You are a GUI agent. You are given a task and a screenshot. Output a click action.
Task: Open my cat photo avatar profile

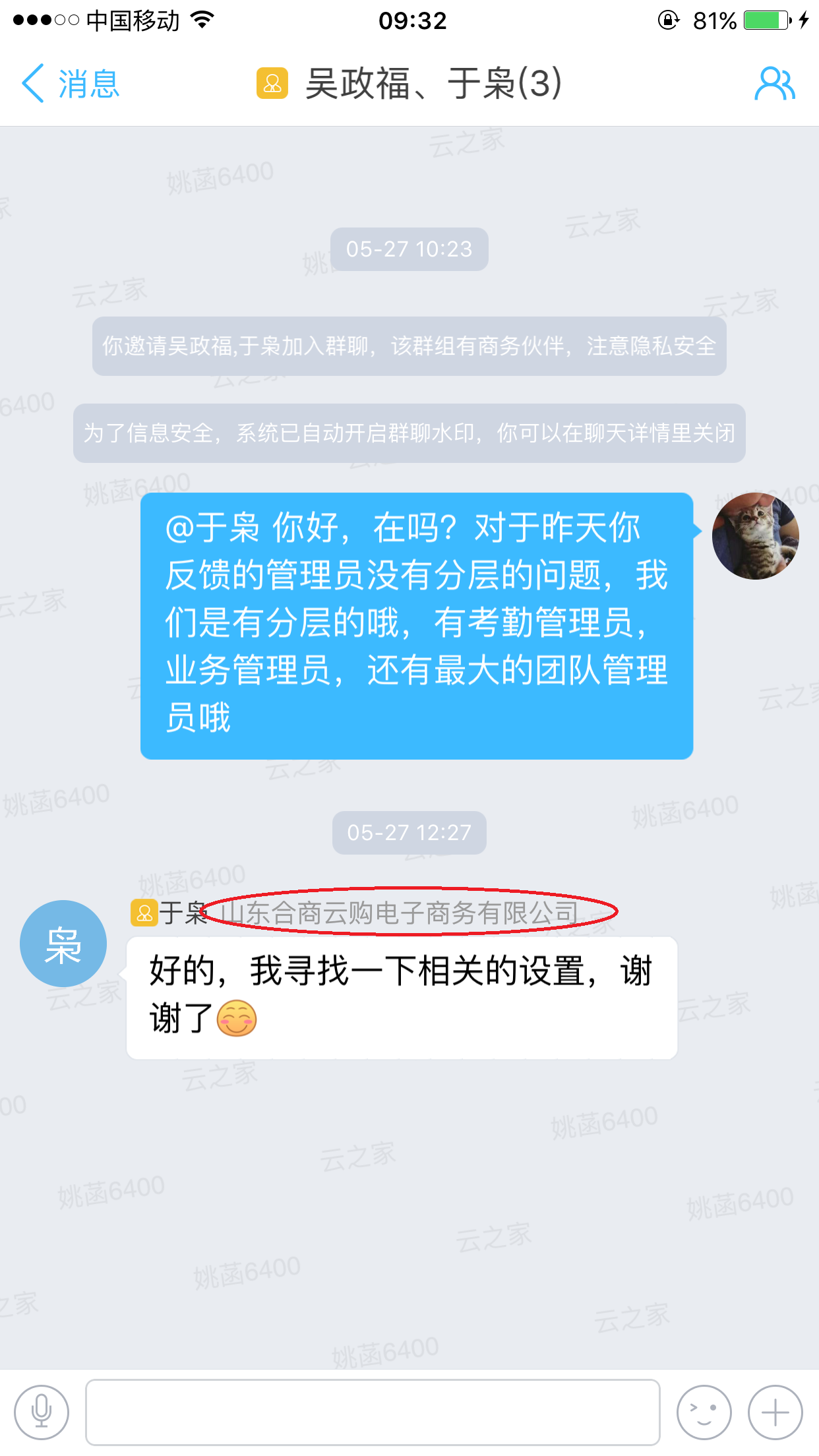click(755, 536)
